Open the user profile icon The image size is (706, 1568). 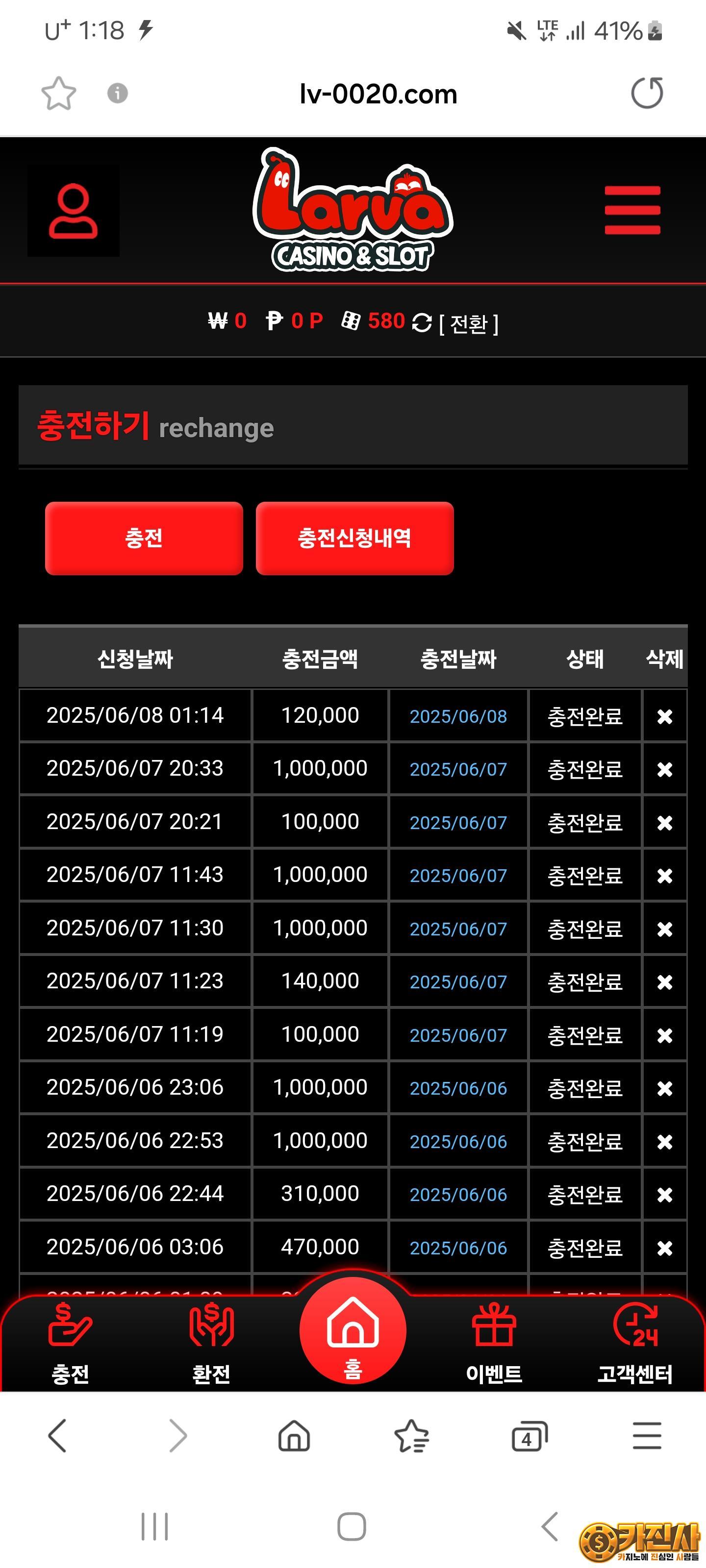[73, 211]
